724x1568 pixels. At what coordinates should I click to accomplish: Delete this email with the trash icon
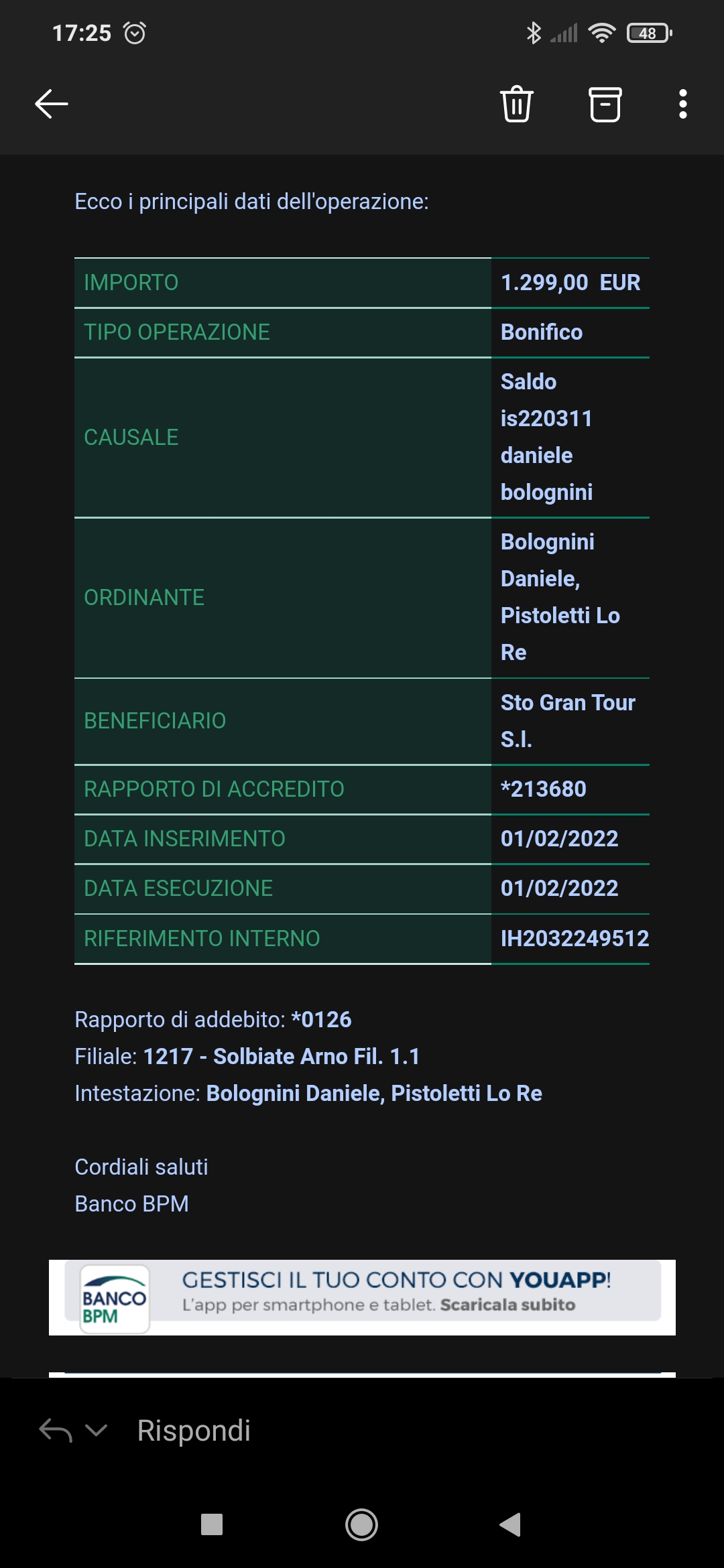(517, 104)
